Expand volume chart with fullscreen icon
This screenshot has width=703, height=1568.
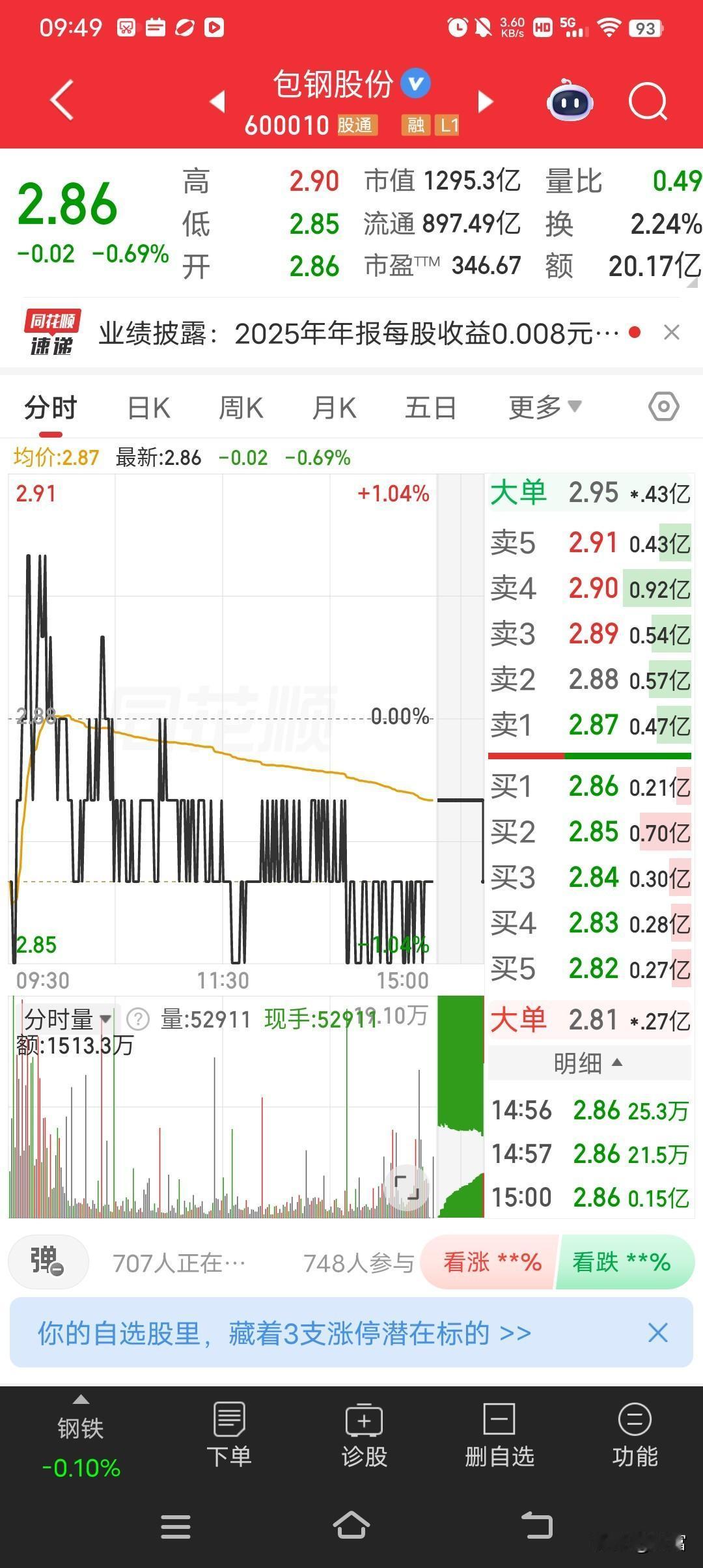point(407,1186)
